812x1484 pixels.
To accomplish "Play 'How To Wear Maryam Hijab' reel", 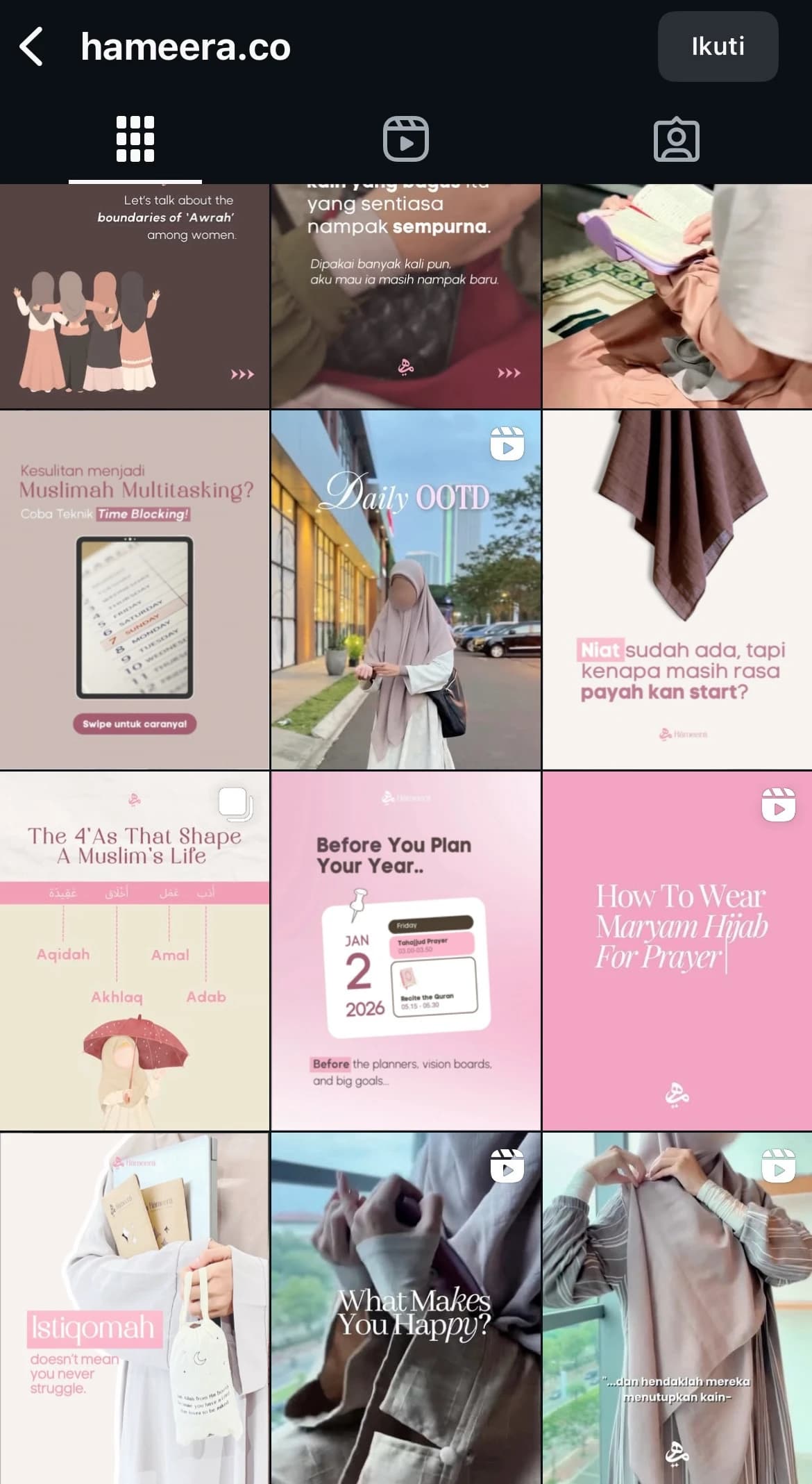I will (677, 950).
